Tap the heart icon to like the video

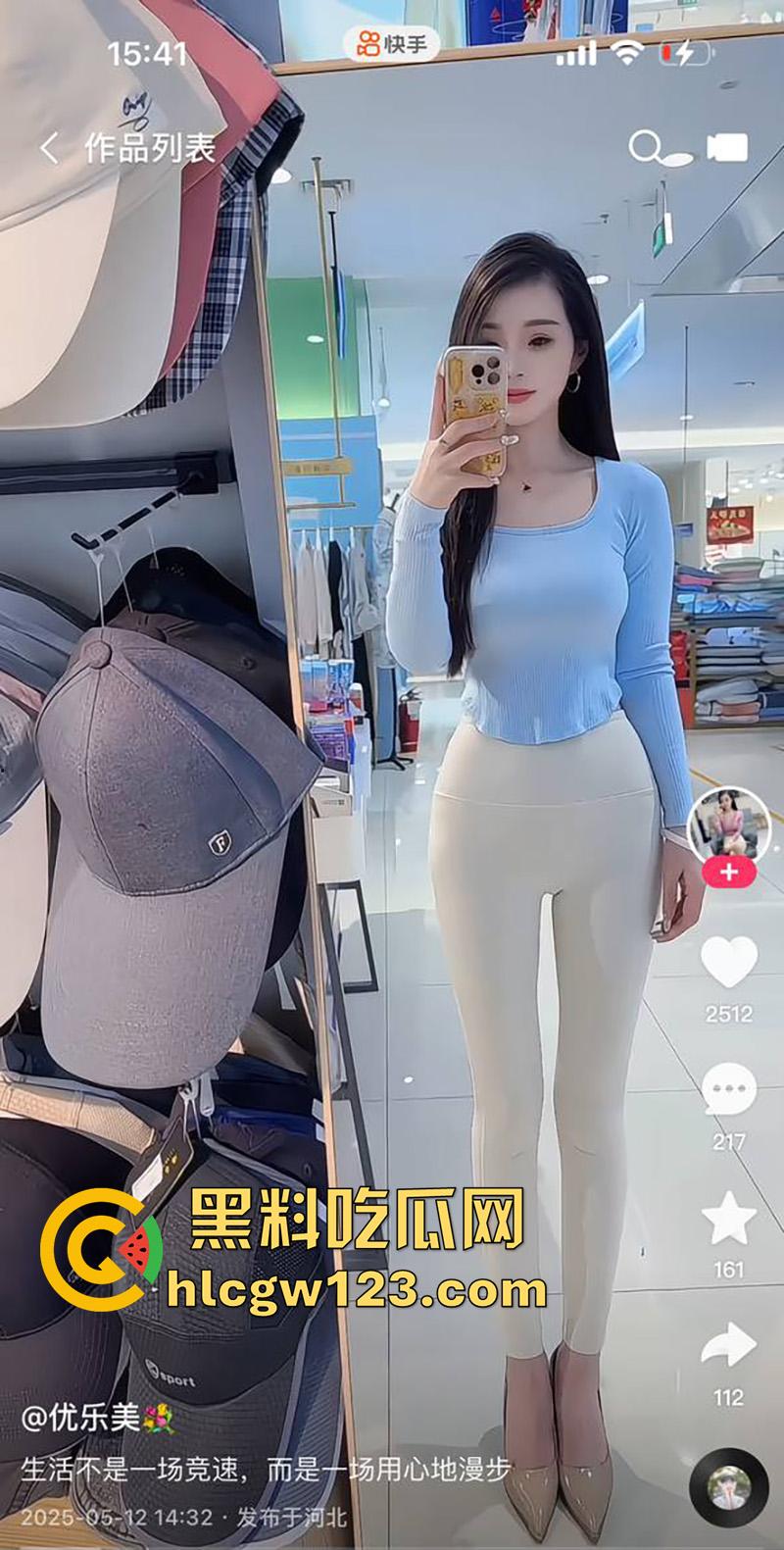pyautogui.click(x=727, y=963)
